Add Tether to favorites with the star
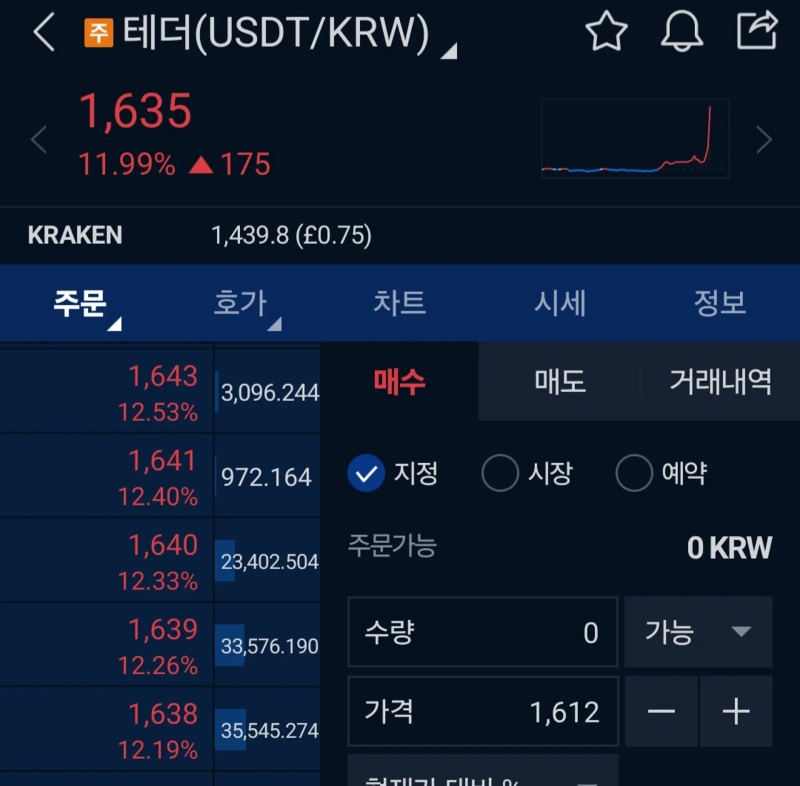800x786 pixels. [605, 32]
